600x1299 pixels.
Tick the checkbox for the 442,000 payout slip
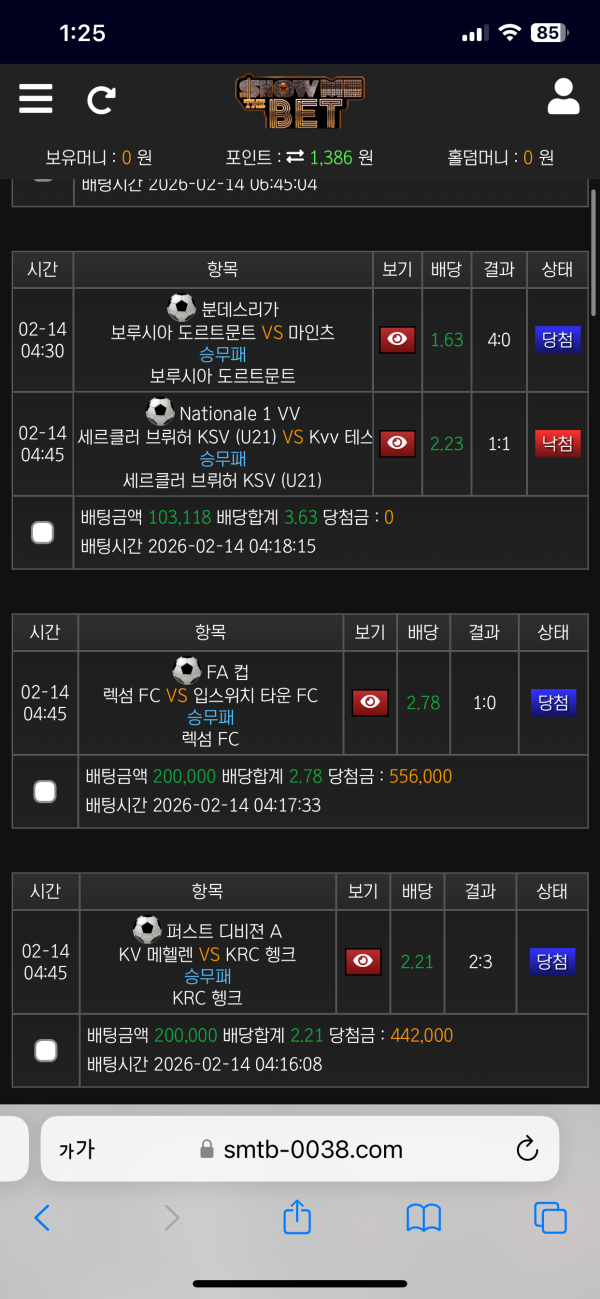coord(45,1050)
